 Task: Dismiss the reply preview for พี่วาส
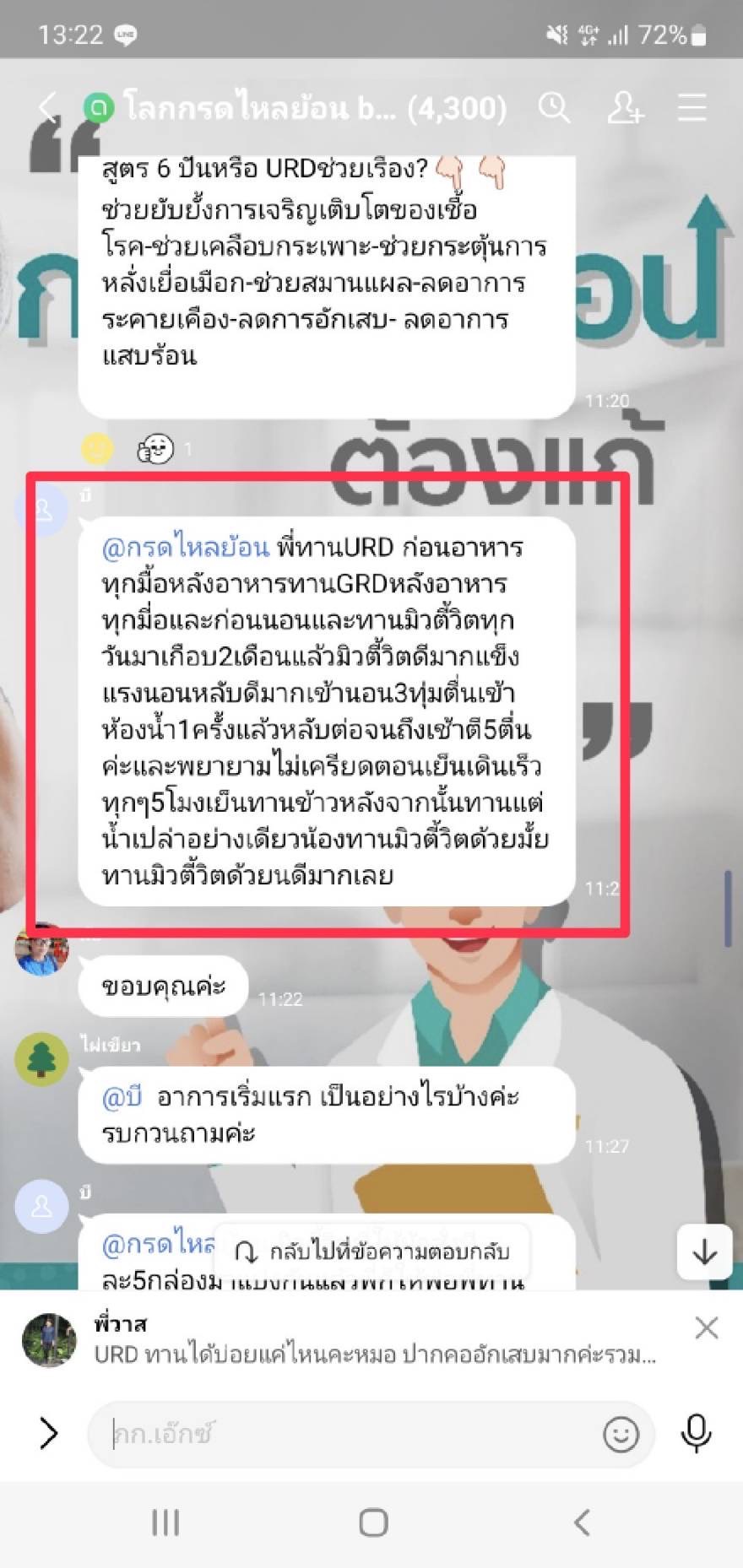point(706,1328)
